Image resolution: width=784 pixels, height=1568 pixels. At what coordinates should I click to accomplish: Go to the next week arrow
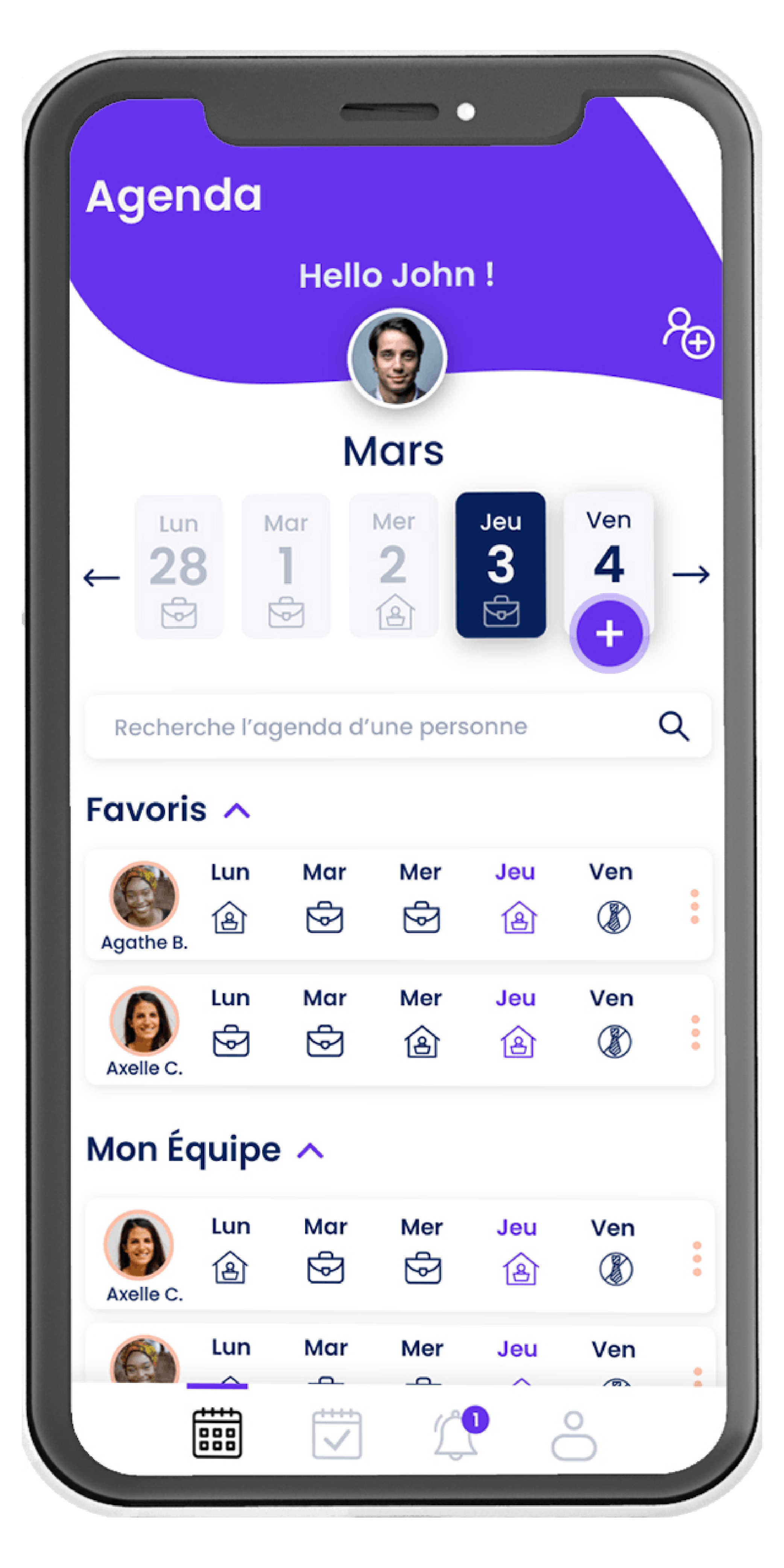tap(691, 574)
